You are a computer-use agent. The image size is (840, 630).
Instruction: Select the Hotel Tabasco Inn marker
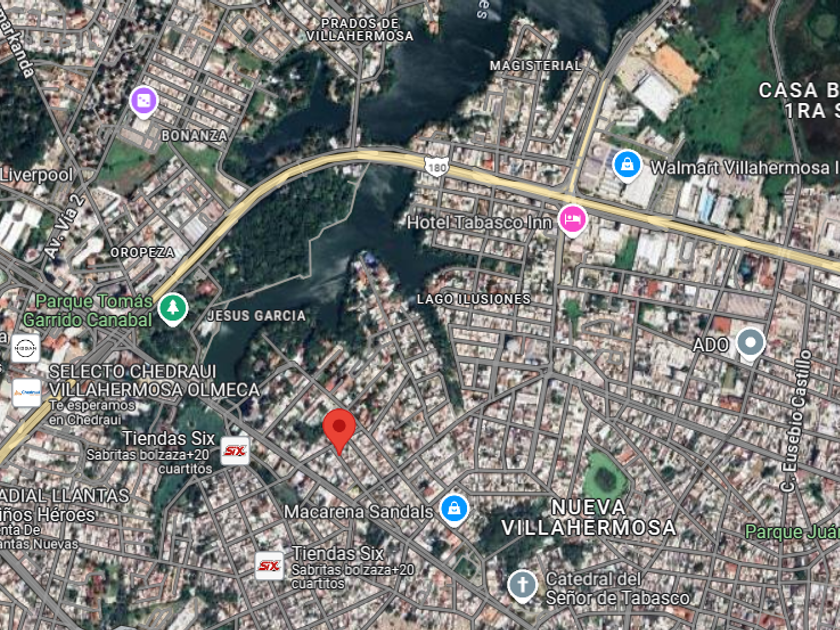(572, 220)
